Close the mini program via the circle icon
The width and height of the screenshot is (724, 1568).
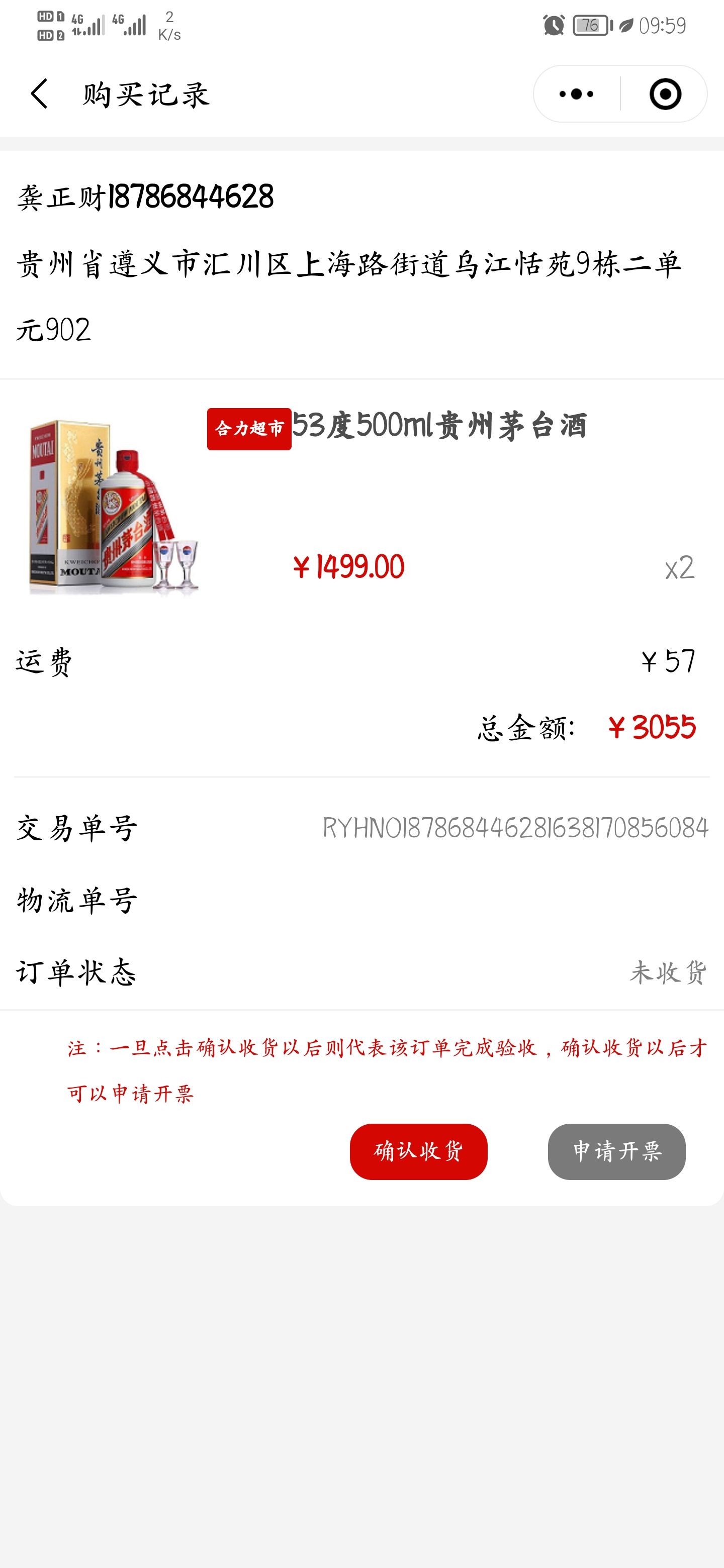[x=664, y=94]
